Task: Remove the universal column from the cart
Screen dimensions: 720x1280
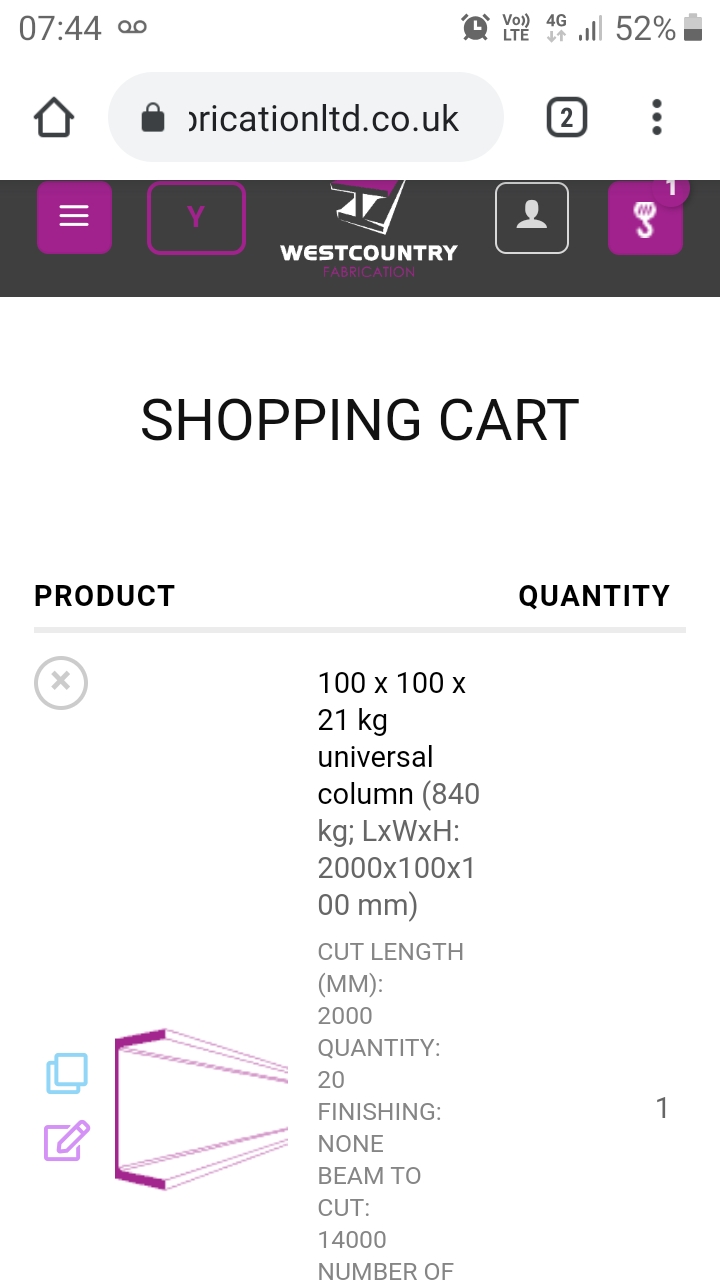Action: point(61,683)
